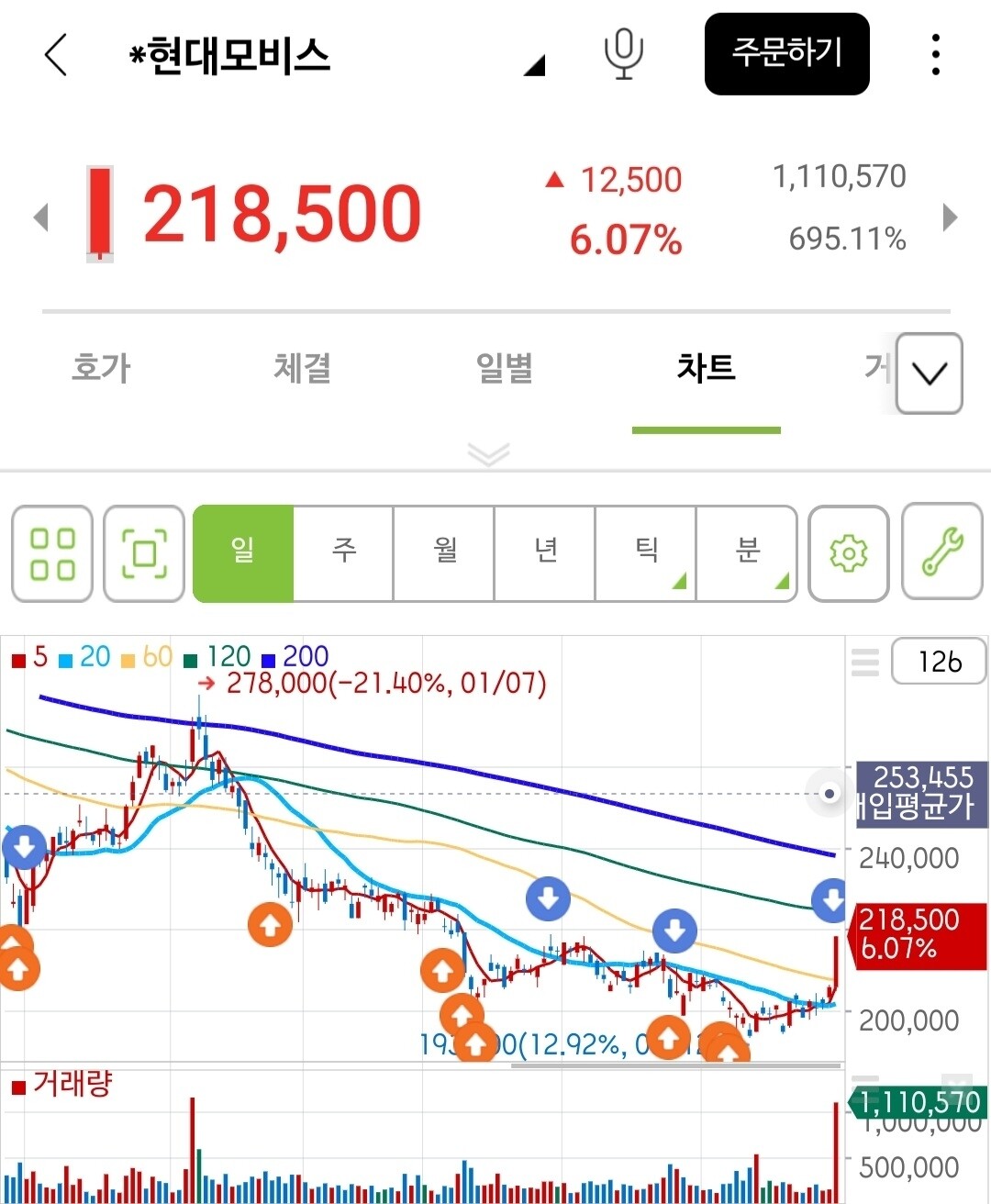This screenshot has height=1204, width=991.
Task: Switch chart to 주 weekly view
Action: coord(343,553)
